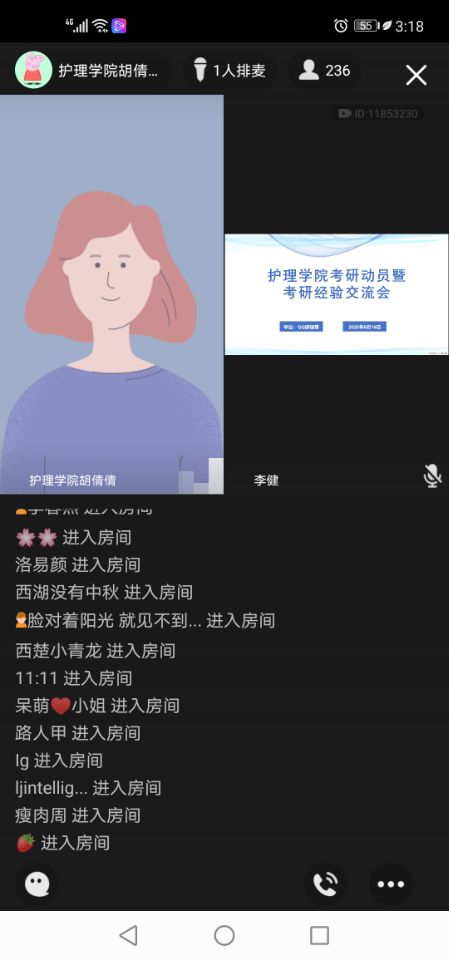This screenshot has width=449, height=960.
Task: View the 236 participants list
Action: click(324, 70)
